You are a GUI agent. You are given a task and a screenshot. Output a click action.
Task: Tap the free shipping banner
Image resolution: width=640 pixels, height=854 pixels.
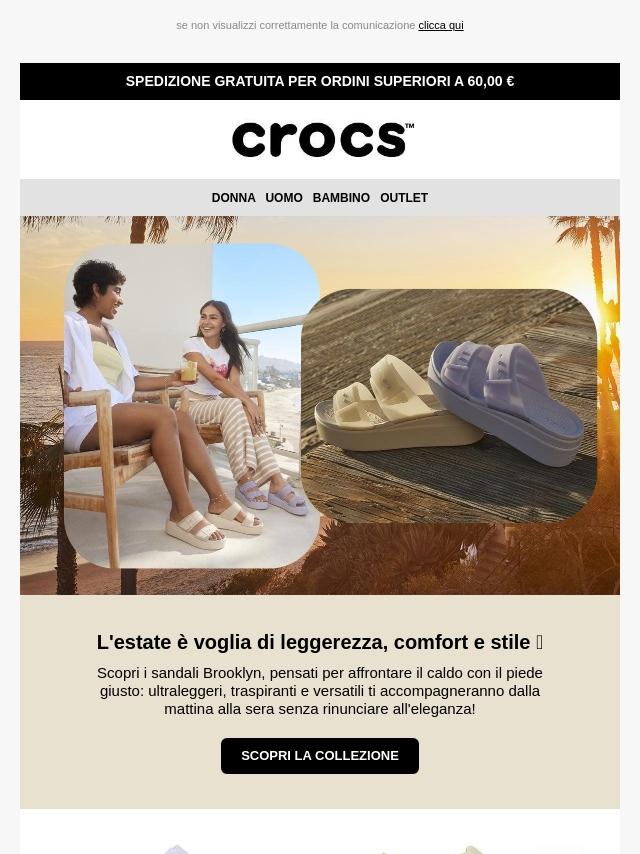tap(320, 81)
